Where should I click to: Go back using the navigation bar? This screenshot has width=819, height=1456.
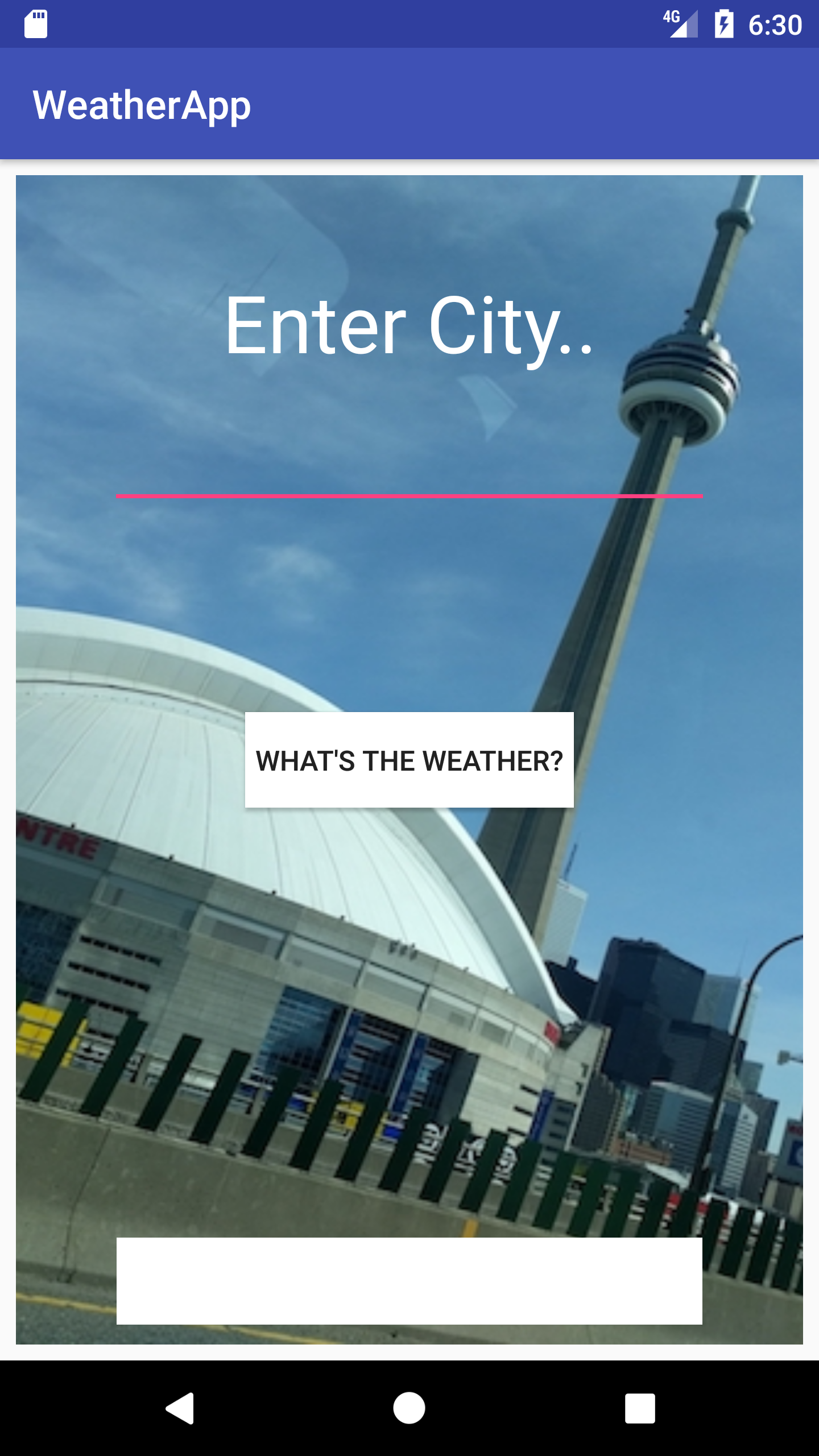[180, 1408]
